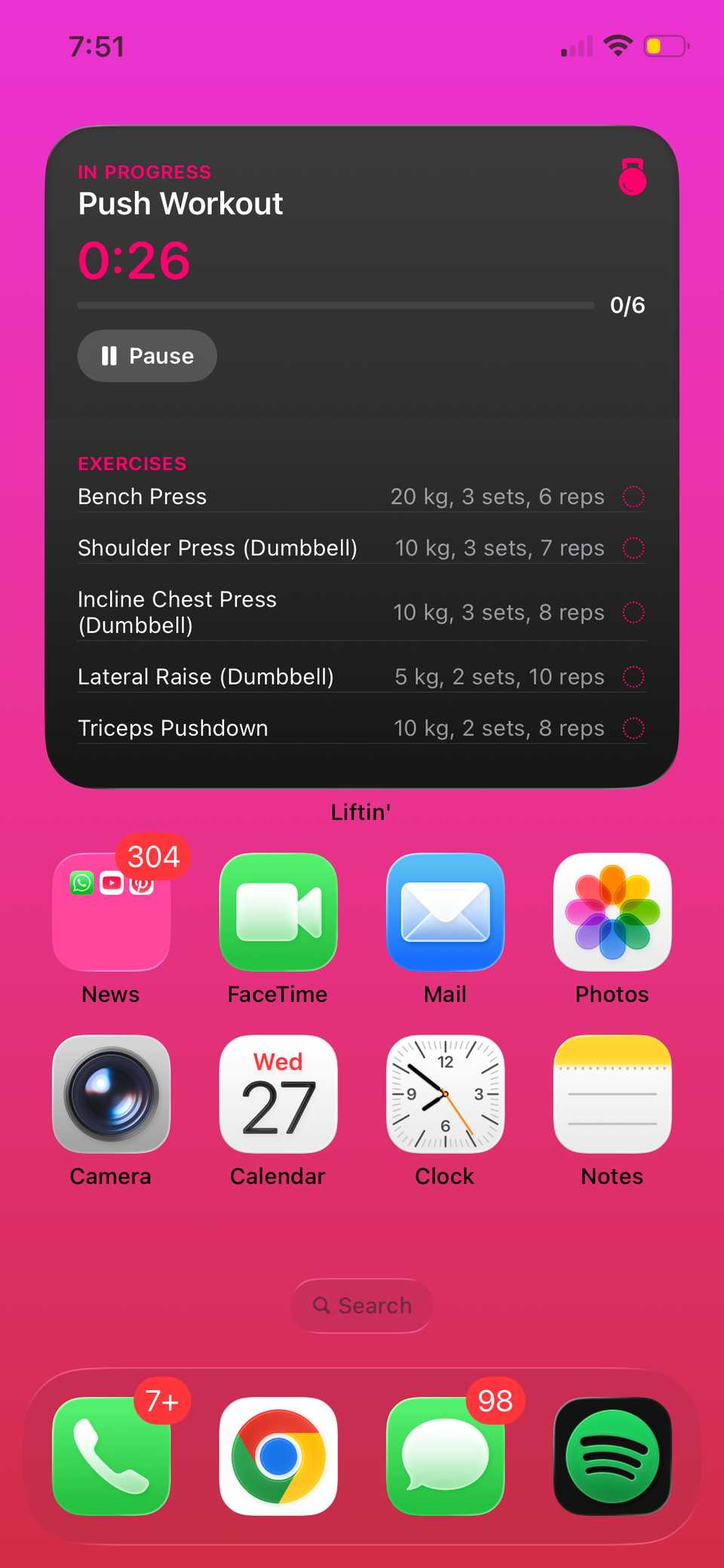Mark Triceps Pushdown as done
This screenshot has height=1568, width=724.
click(634, 728)
